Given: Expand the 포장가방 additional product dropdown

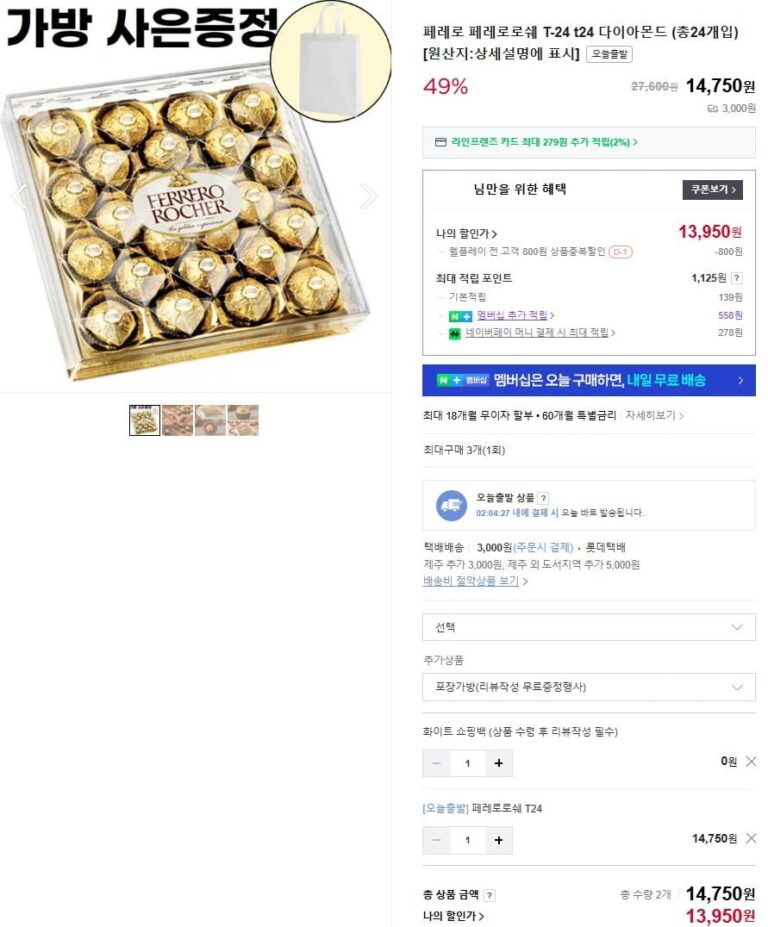Looking at the screenshot, I should coord(589,687).
